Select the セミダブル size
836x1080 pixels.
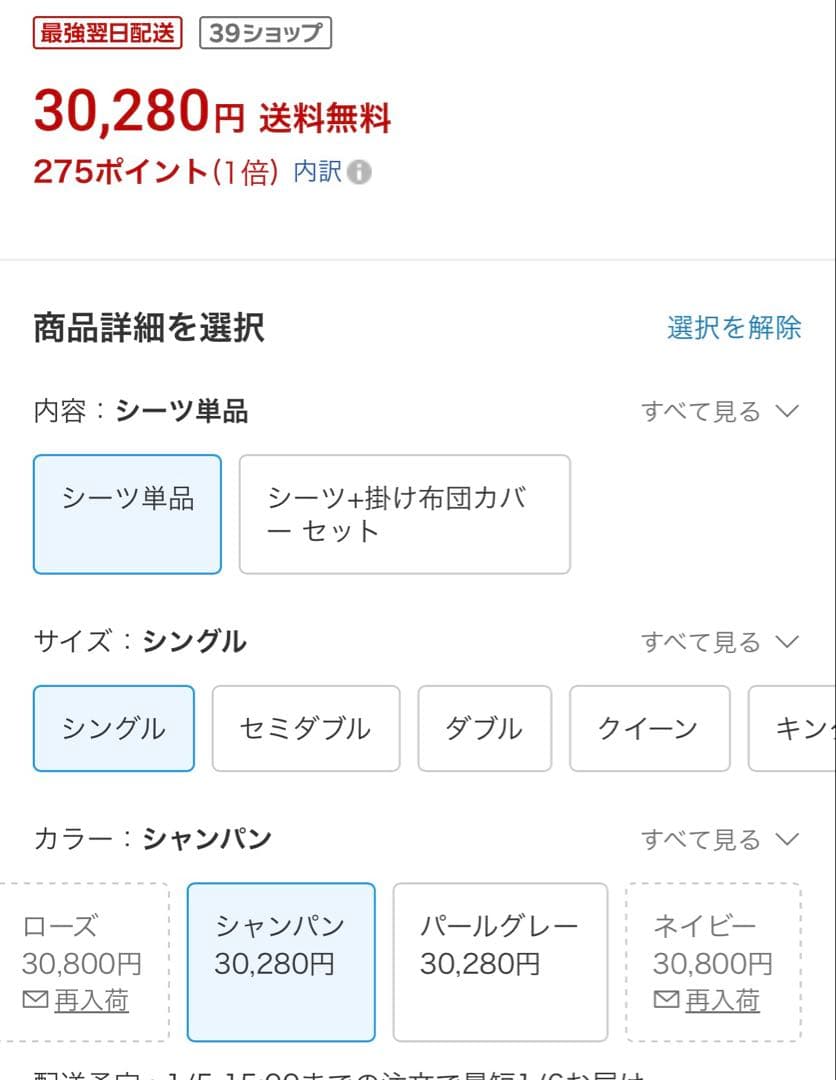tap(306, 728)
